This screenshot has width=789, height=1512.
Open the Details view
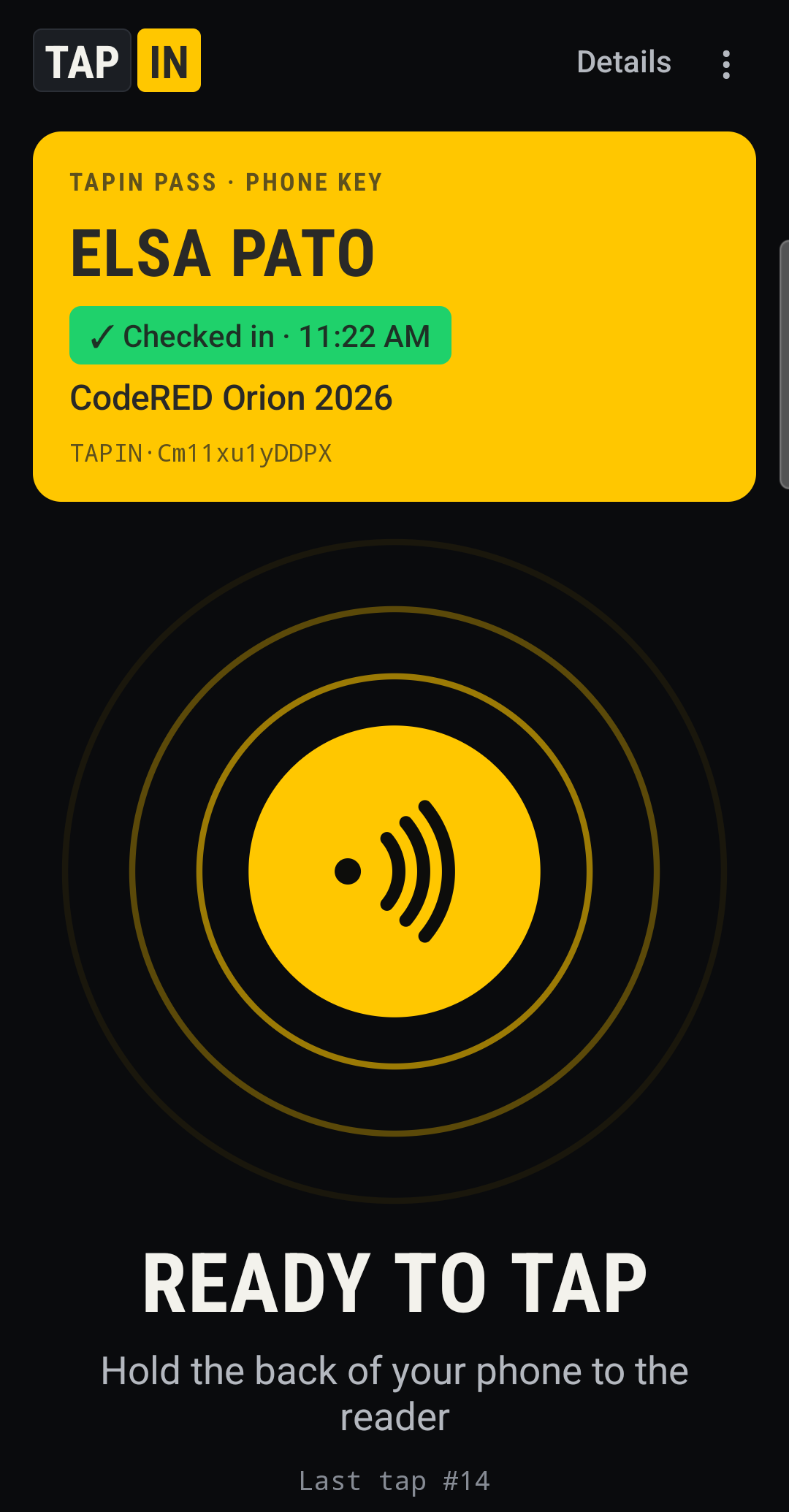pos(624,62)
